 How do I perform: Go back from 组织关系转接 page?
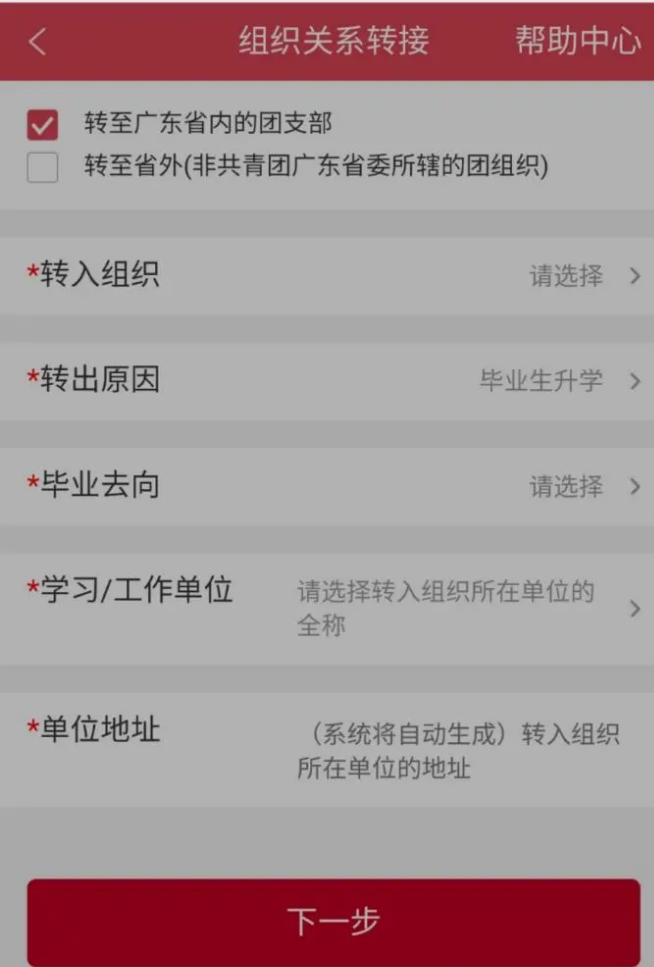click(38, 42)
